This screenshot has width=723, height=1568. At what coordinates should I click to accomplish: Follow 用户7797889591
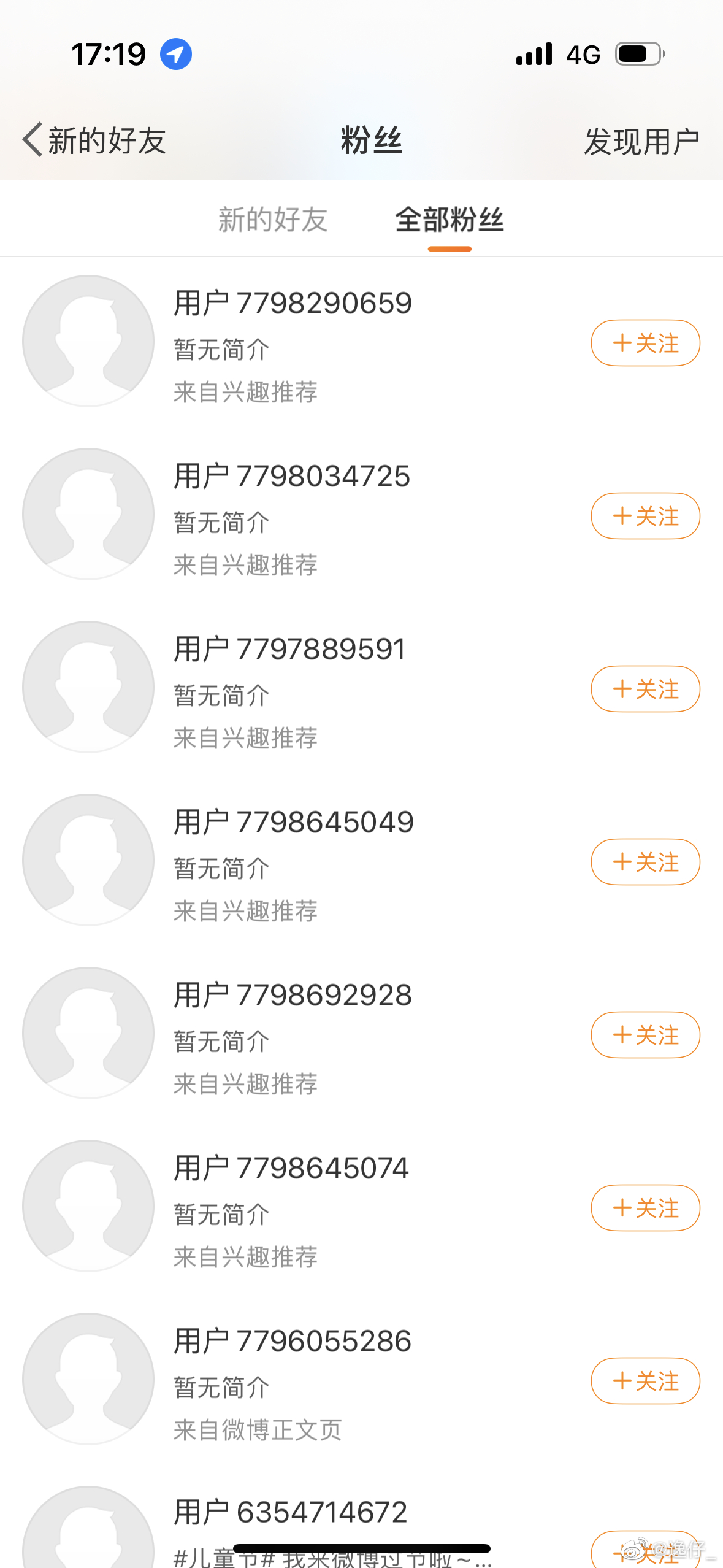click(645, 689)
